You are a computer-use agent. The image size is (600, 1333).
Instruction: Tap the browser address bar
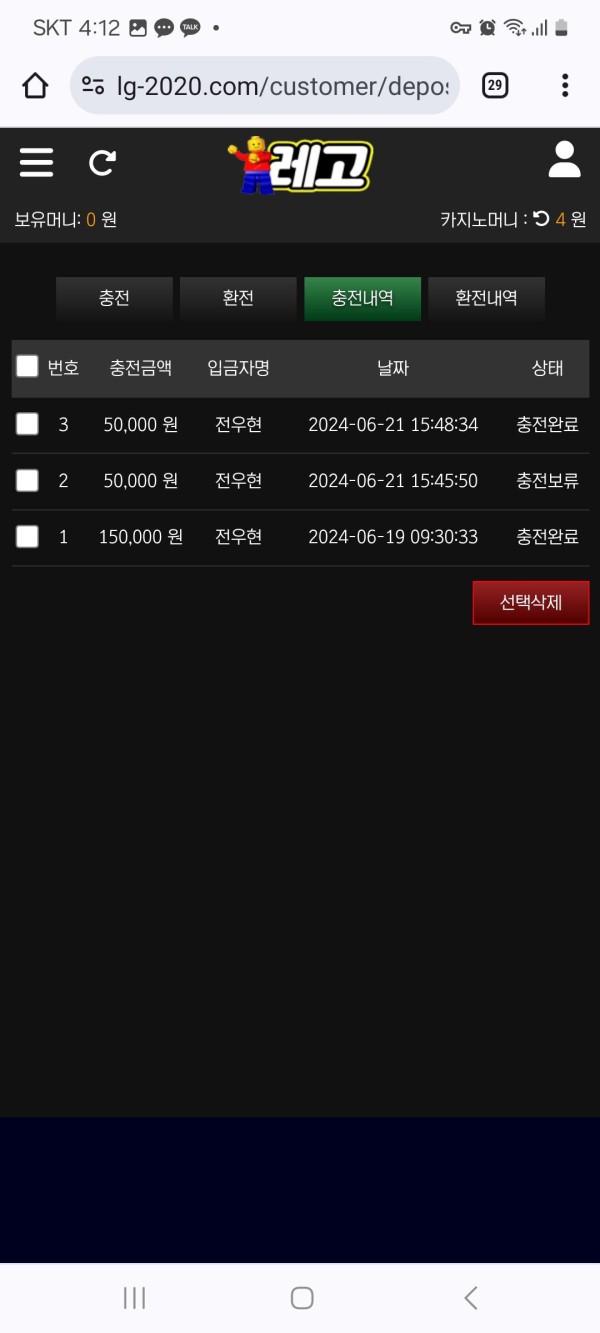tap(270, 86)
